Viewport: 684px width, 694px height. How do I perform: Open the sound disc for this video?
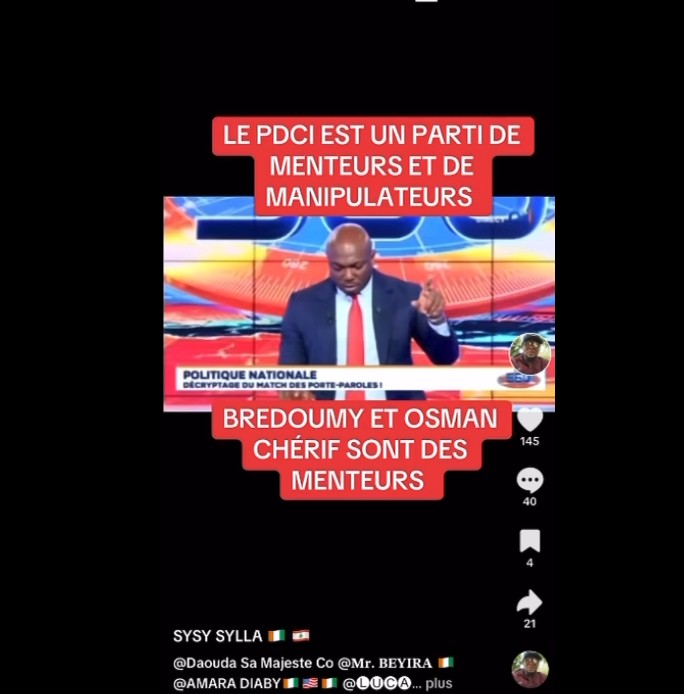529,669
